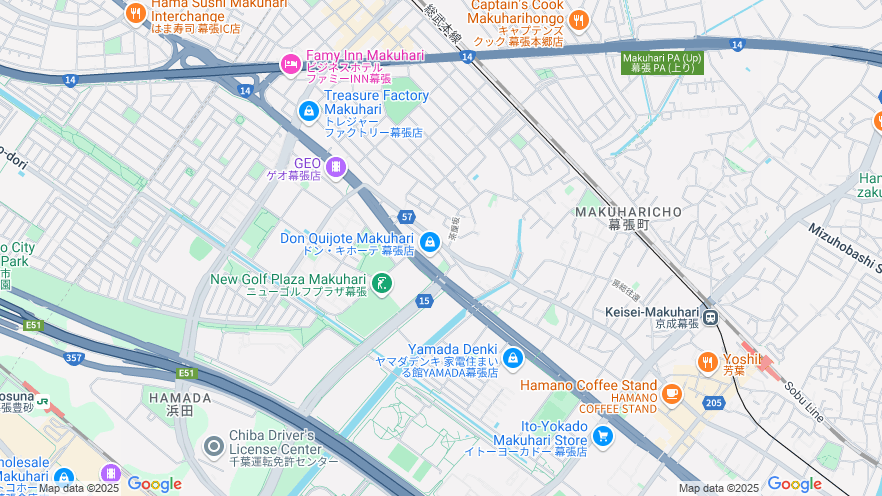Select the New Golf Plaza Makuhari pin

(382, 285)
